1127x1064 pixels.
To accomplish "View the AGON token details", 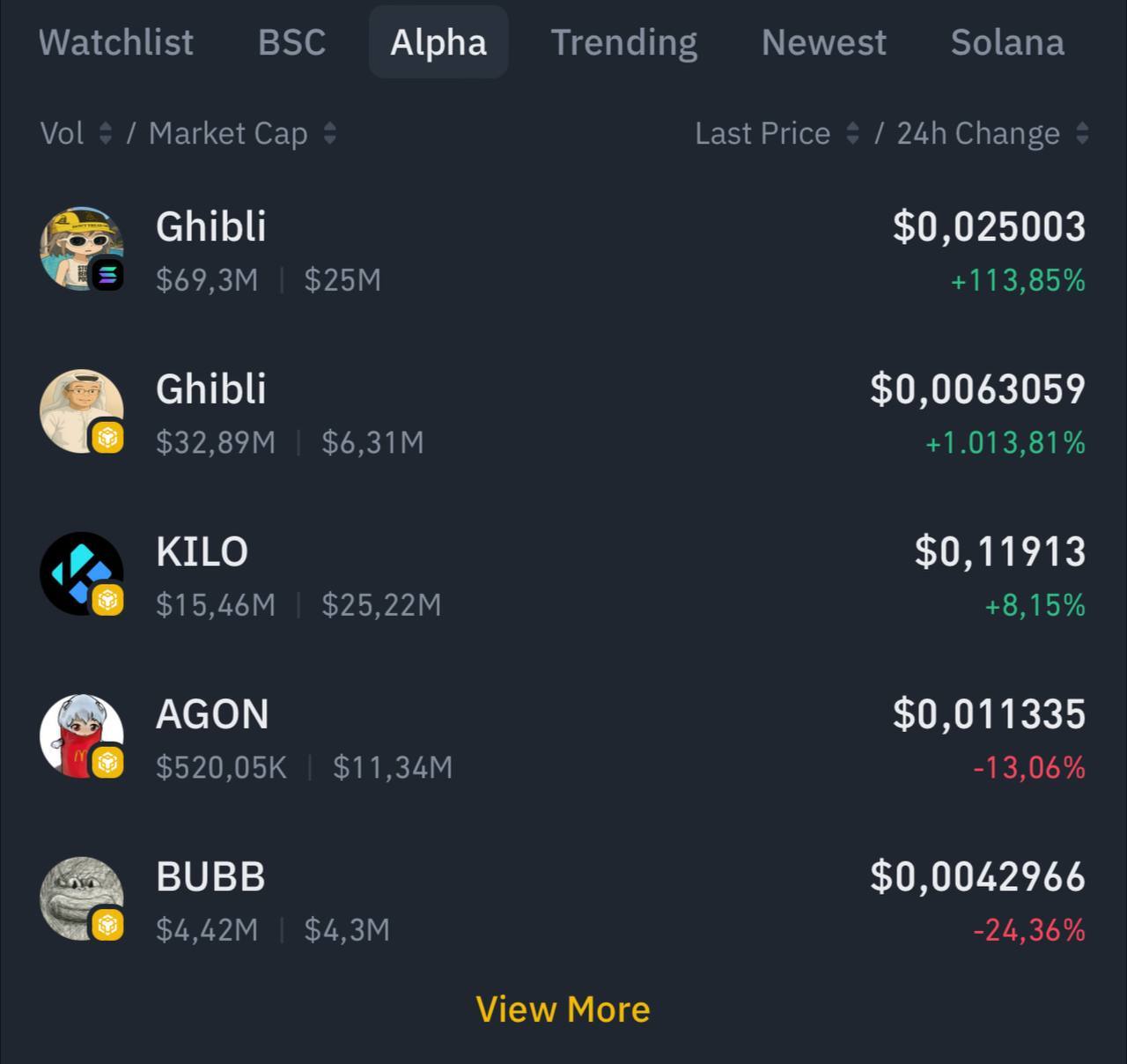I will pos(563,738).
